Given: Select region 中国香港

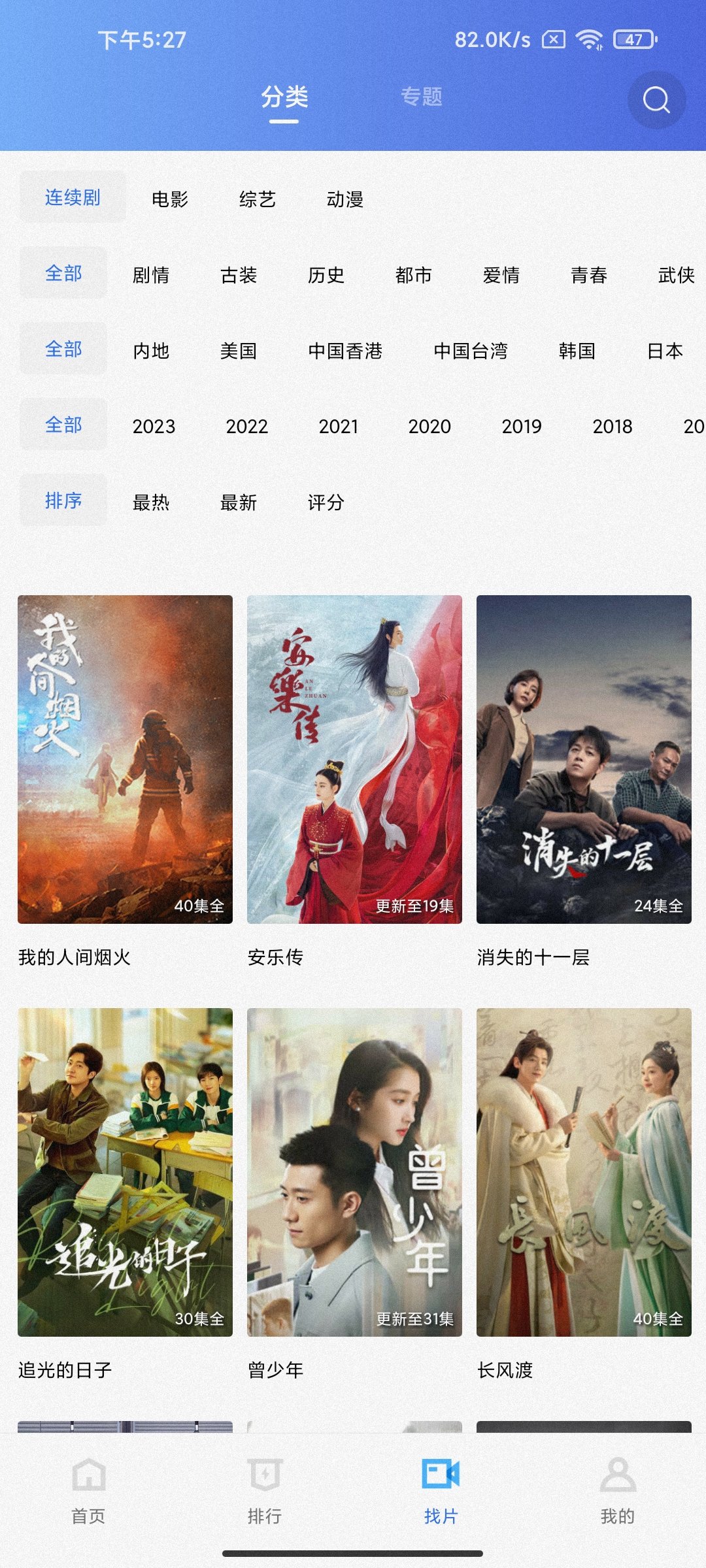Looking at the screenshot, I should click(x=345, y=351).
